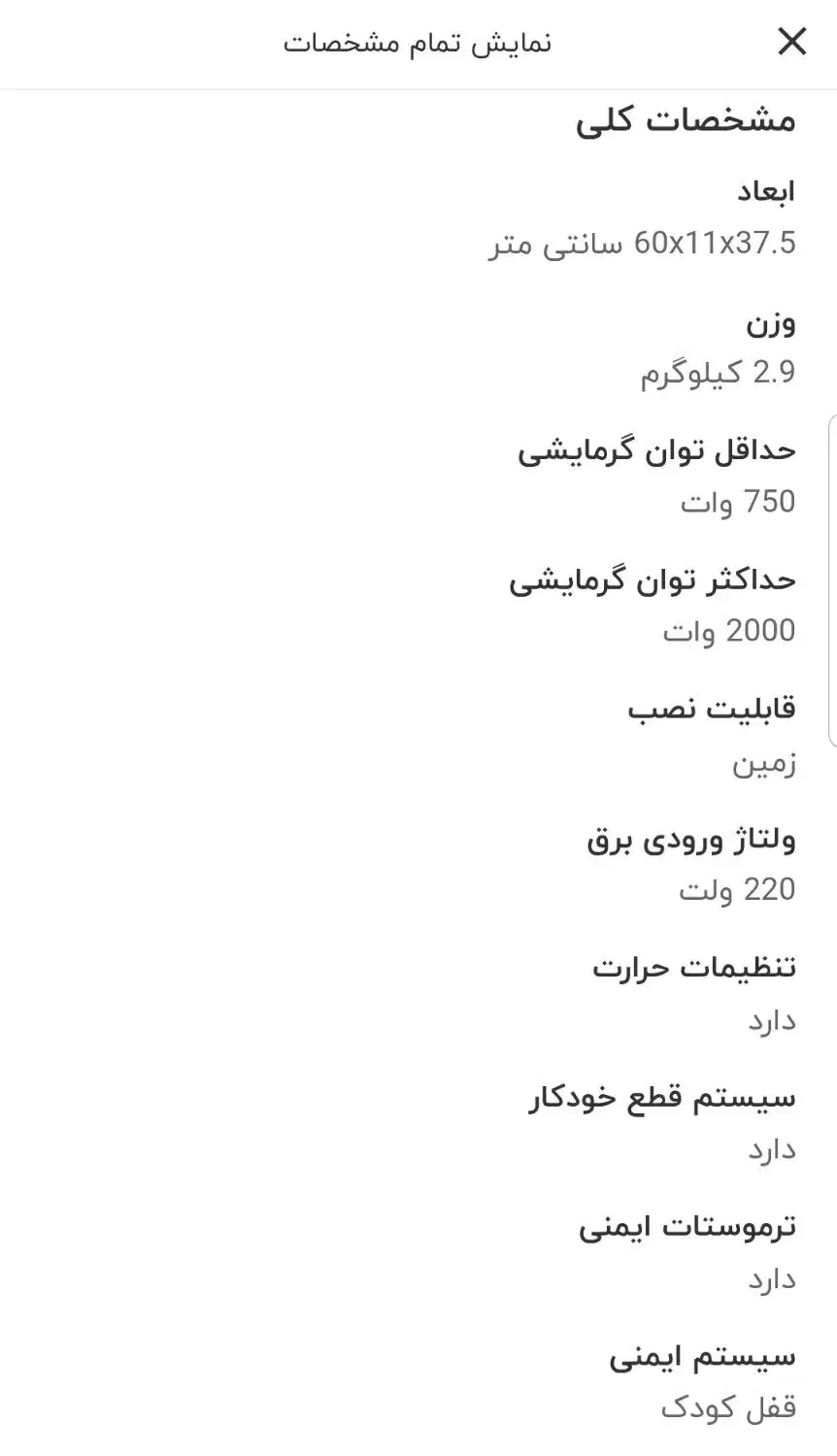This screenshot has height=1456, width=837.
Task: Select the "زمین" installation value
Action: (x=767, y=764)
